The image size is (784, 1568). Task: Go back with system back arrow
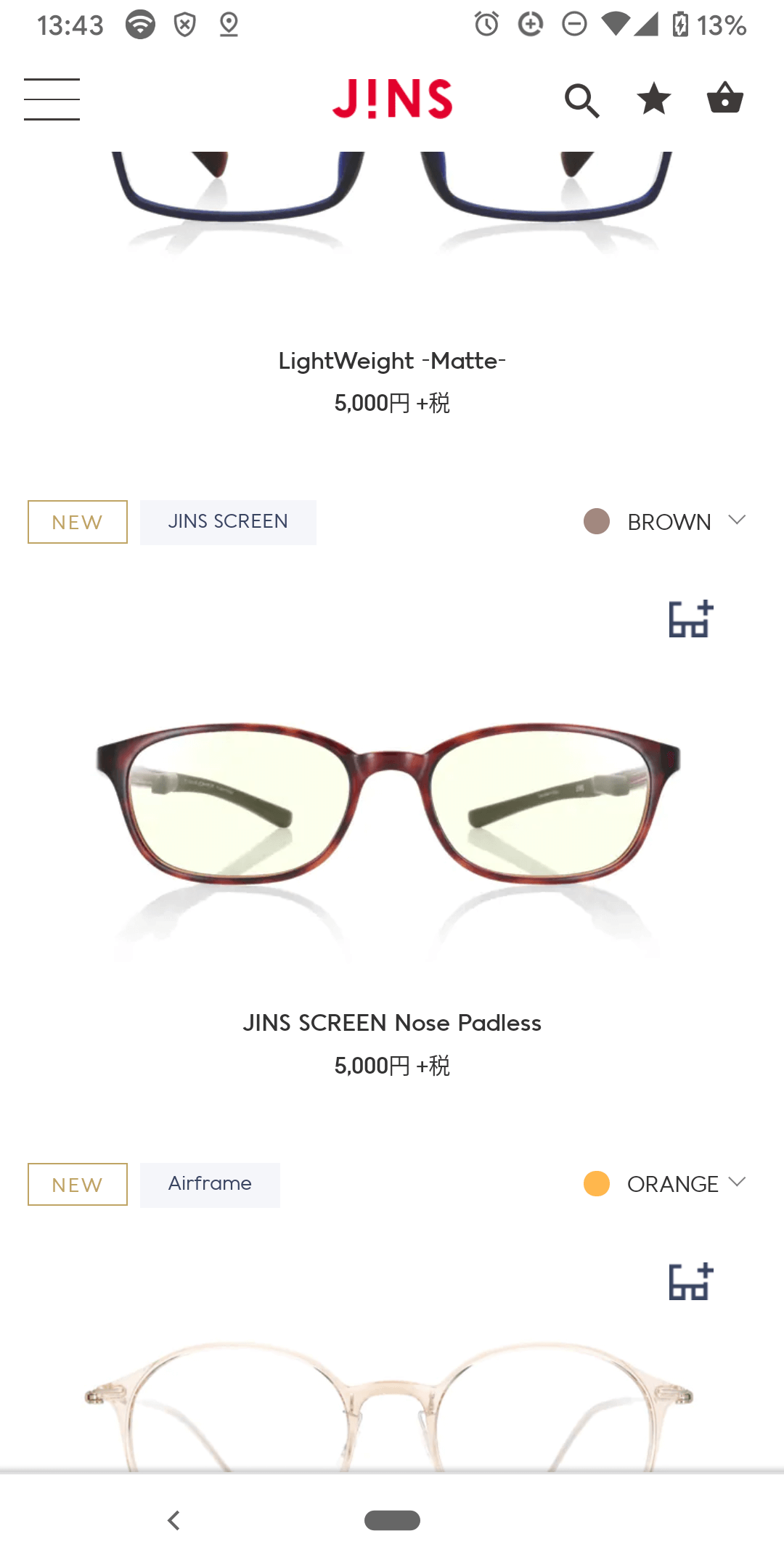(173, 1520)
